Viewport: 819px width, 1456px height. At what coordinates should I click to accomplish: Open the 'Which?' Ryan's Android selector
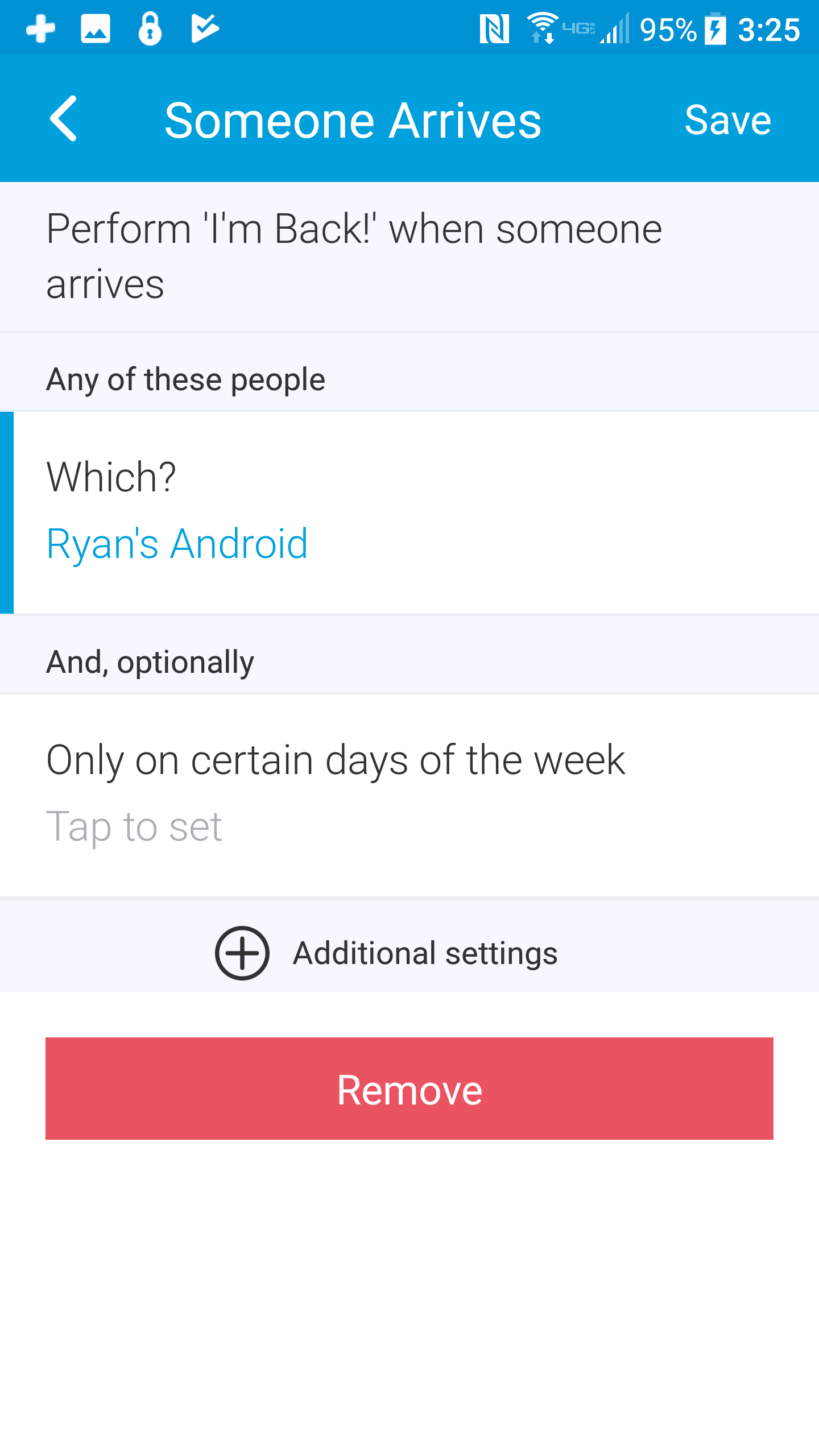pyautogui.click(x=409, y=512)
